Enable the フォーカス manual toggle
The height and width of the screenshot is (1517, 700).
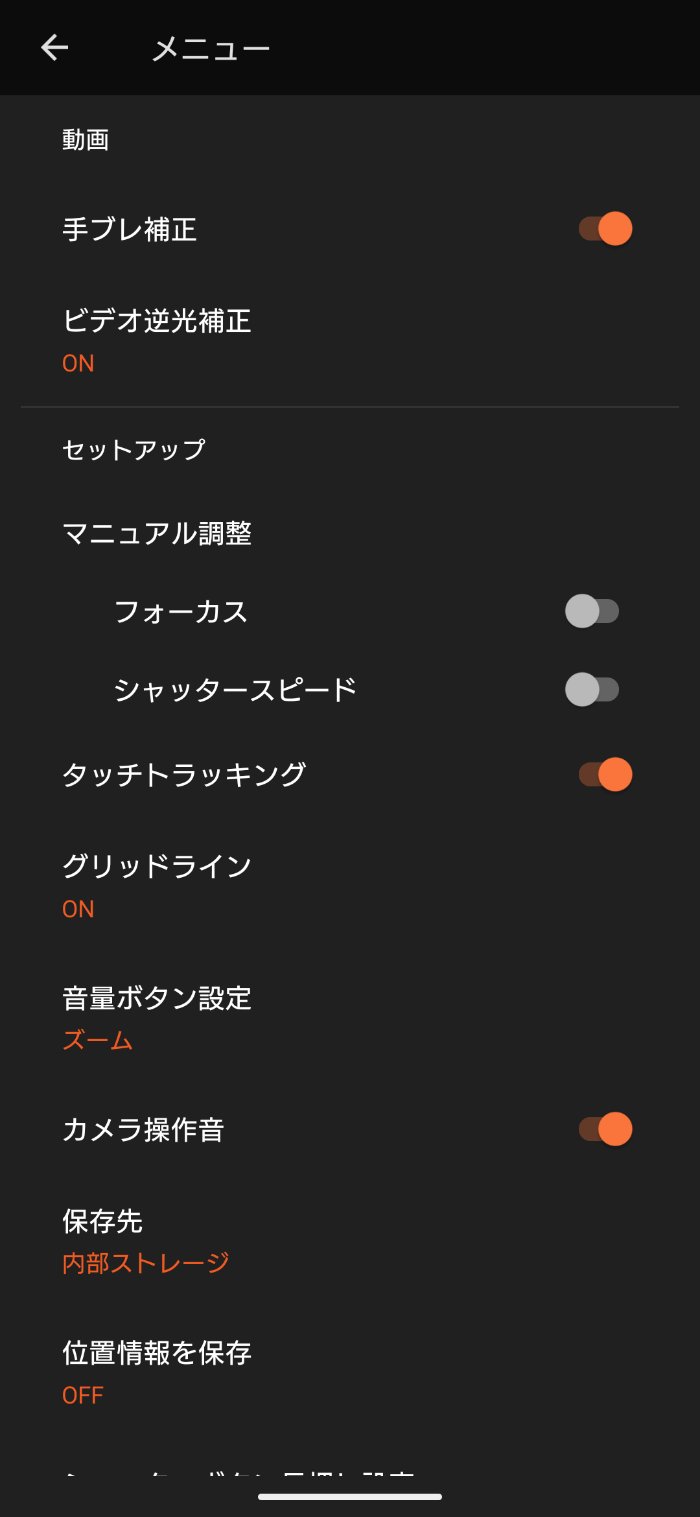(592, 611)
